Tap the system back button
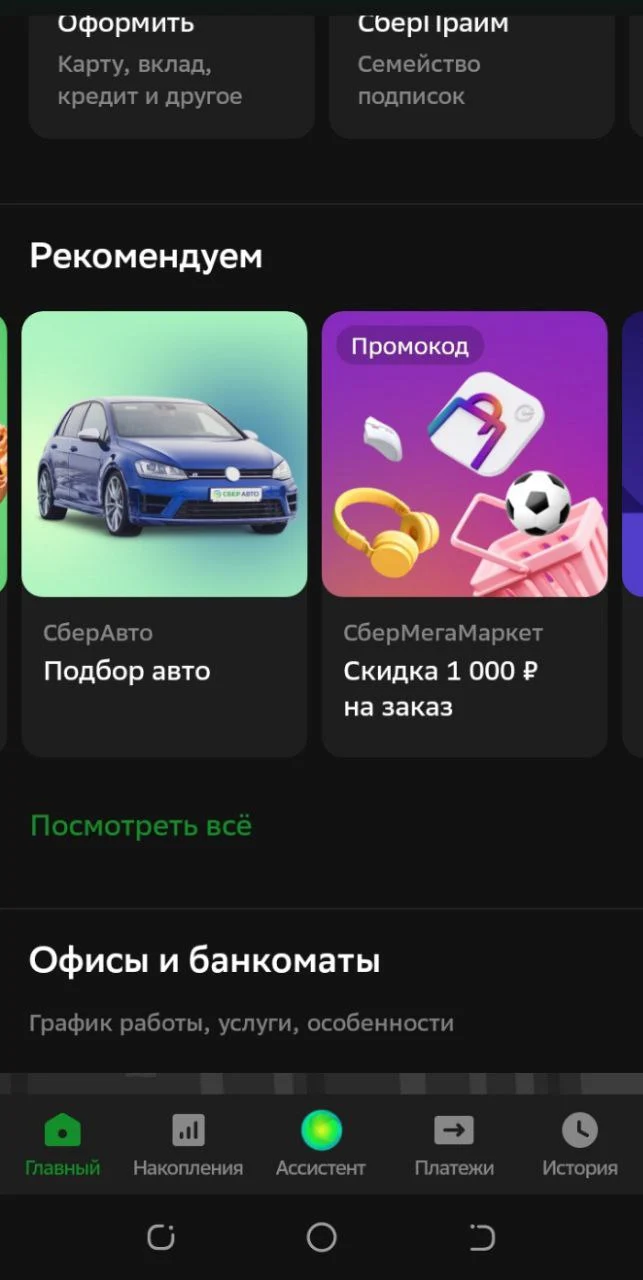 point(481,1237)
